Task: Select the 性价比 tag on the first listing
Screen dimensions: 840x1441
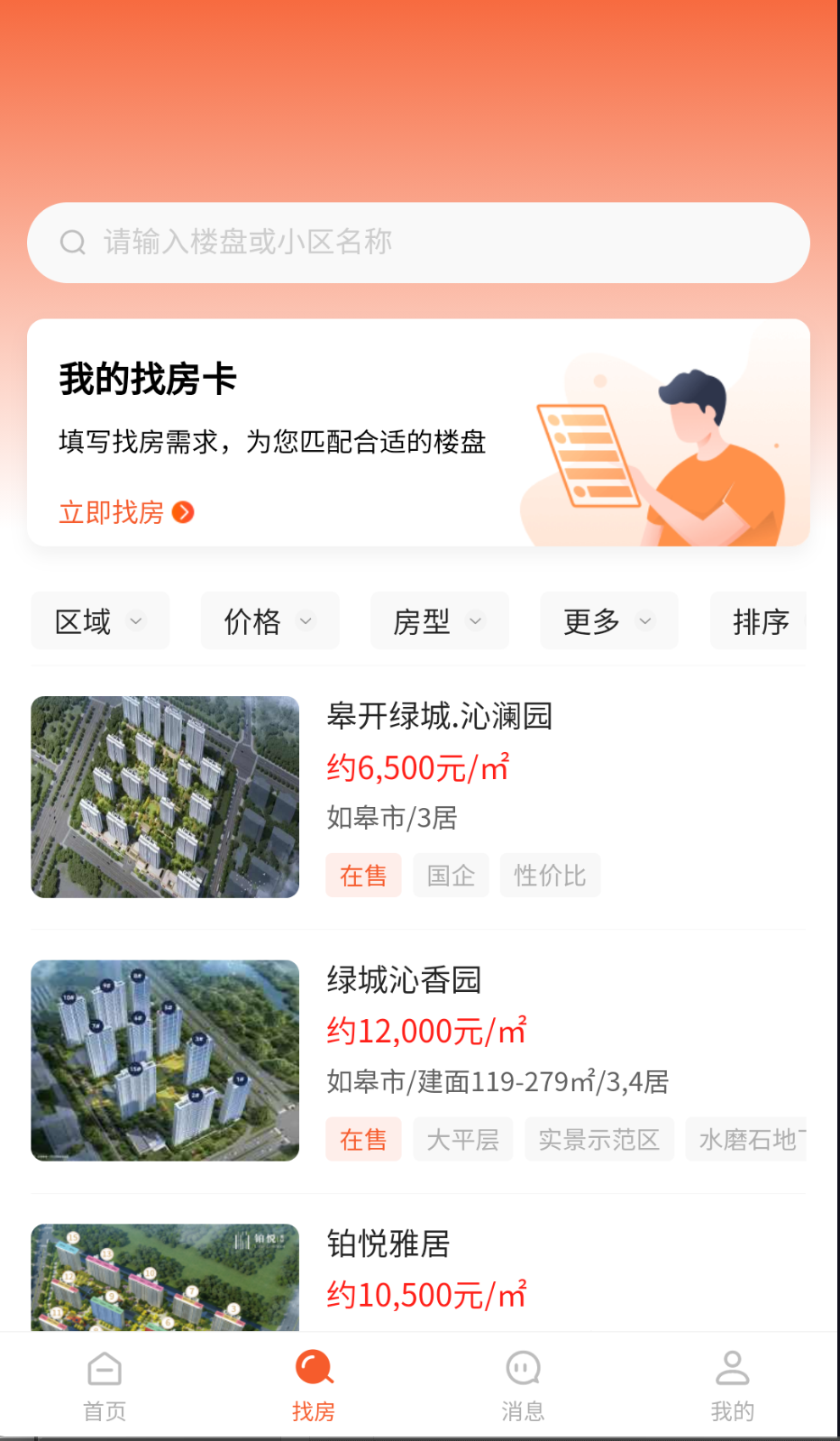Action: tap(550, 875)
